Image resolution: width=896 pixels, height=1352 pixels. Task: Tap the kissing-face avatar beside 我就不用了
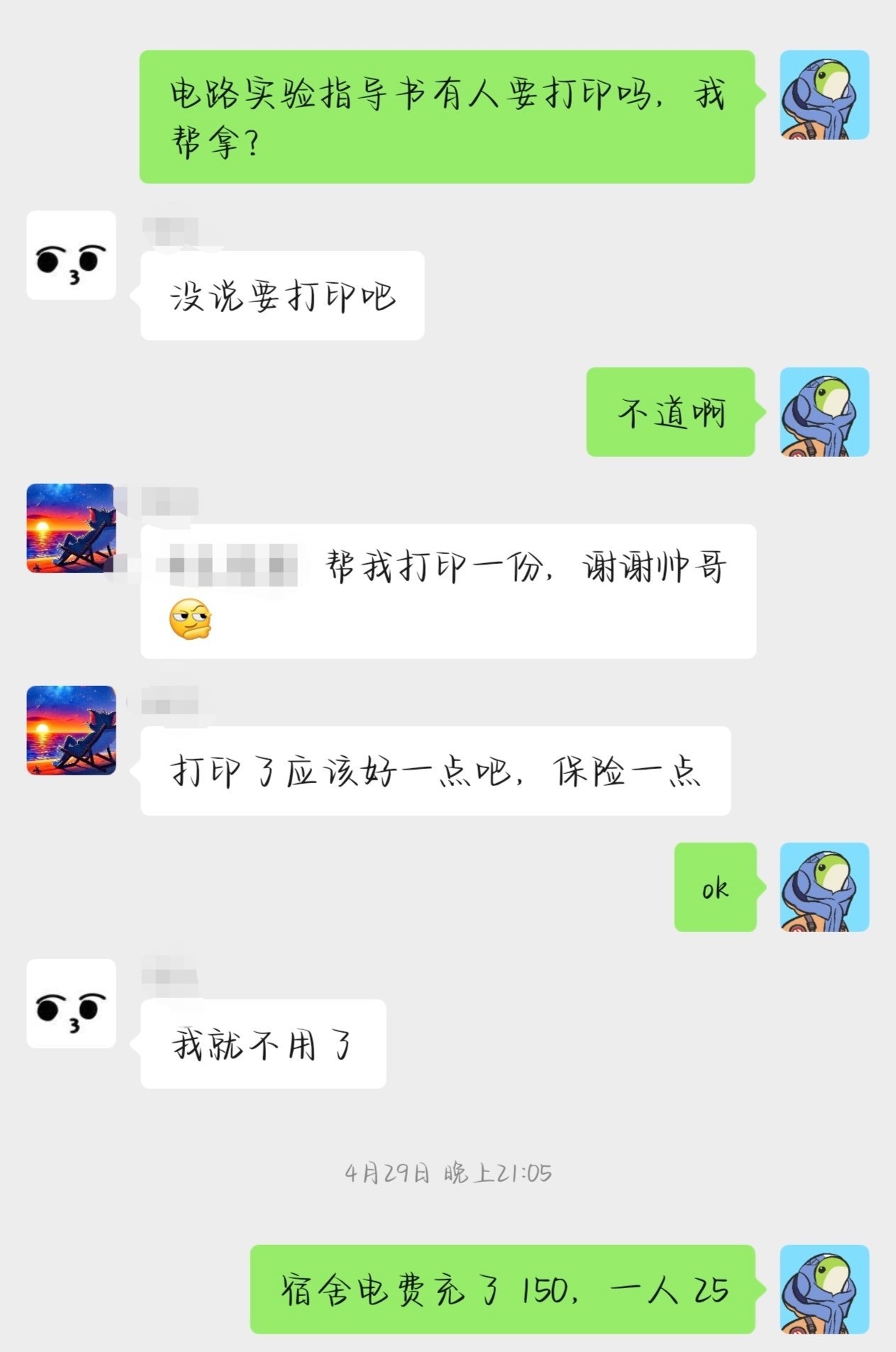71,1003
